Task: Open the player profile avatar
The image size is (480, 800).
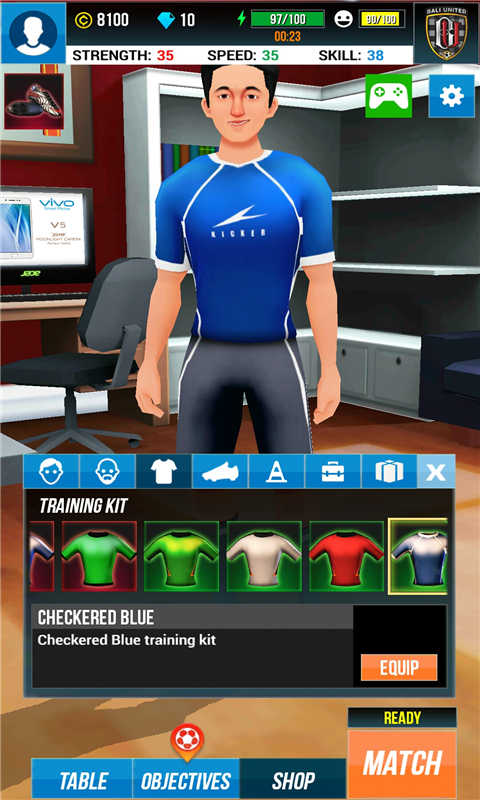Action: (x=33, y=32)
